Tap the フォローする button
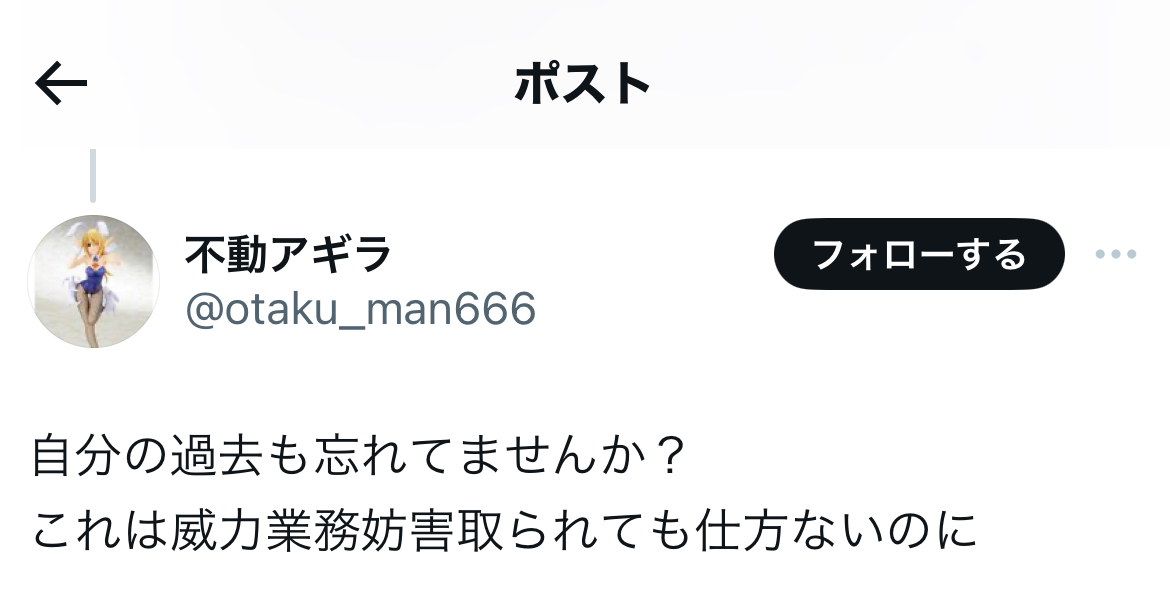 [x=919, y=254]
